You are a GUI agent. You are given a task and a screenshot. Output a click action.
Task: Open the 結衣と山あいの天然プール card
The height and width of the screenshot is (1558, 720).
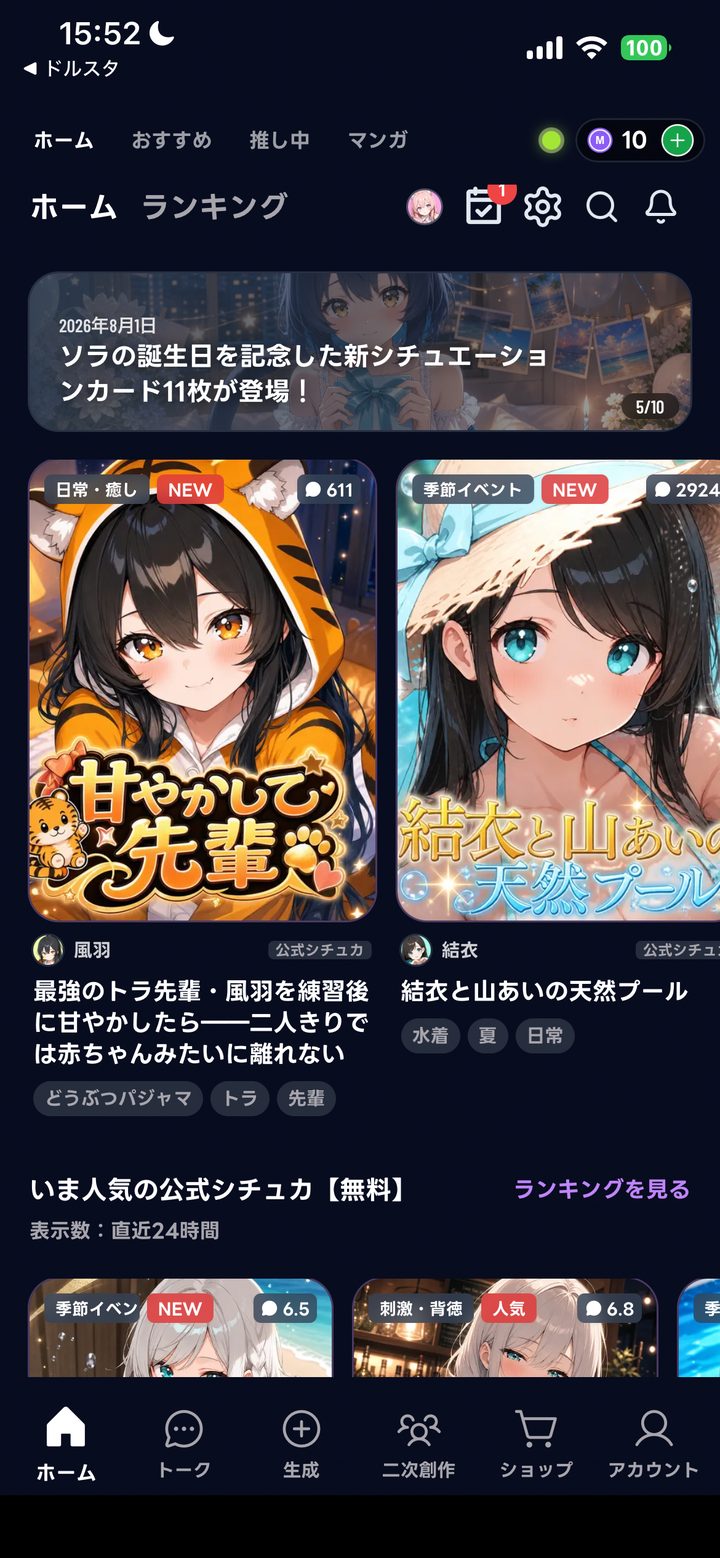pos(558,690)
